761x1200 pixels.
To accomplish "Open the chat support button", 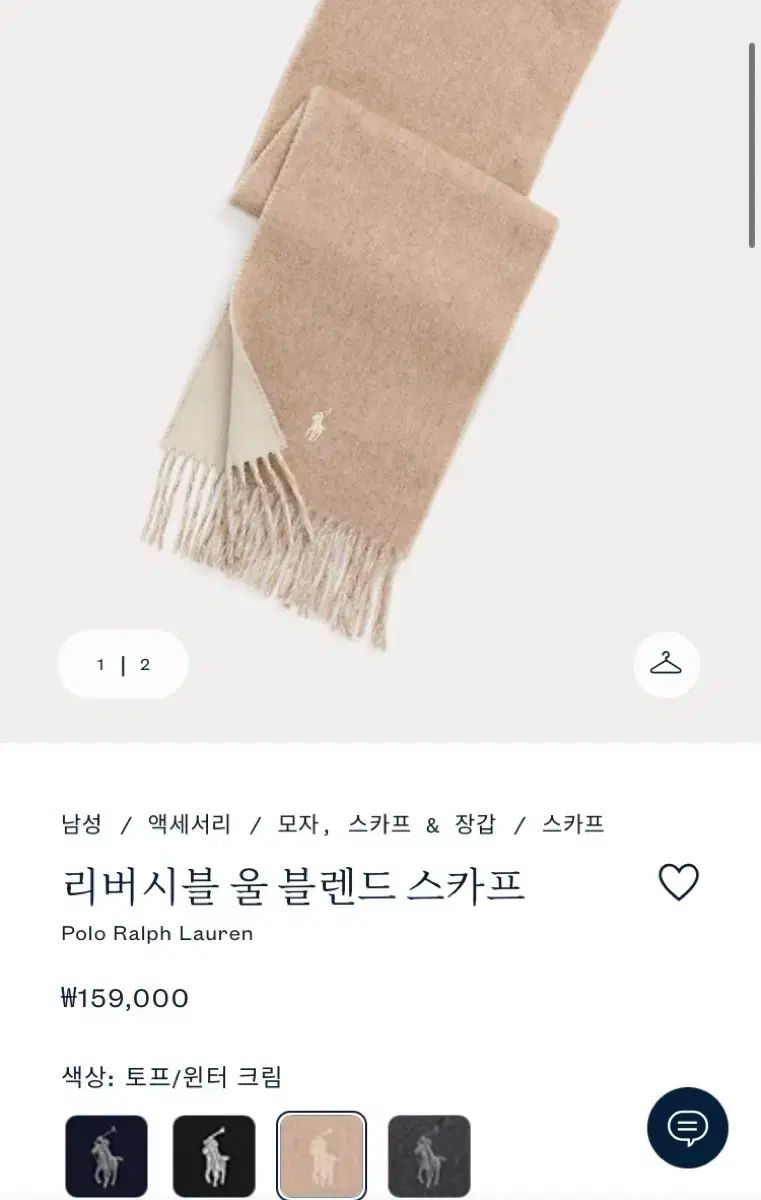I will tap(687, 1127).
